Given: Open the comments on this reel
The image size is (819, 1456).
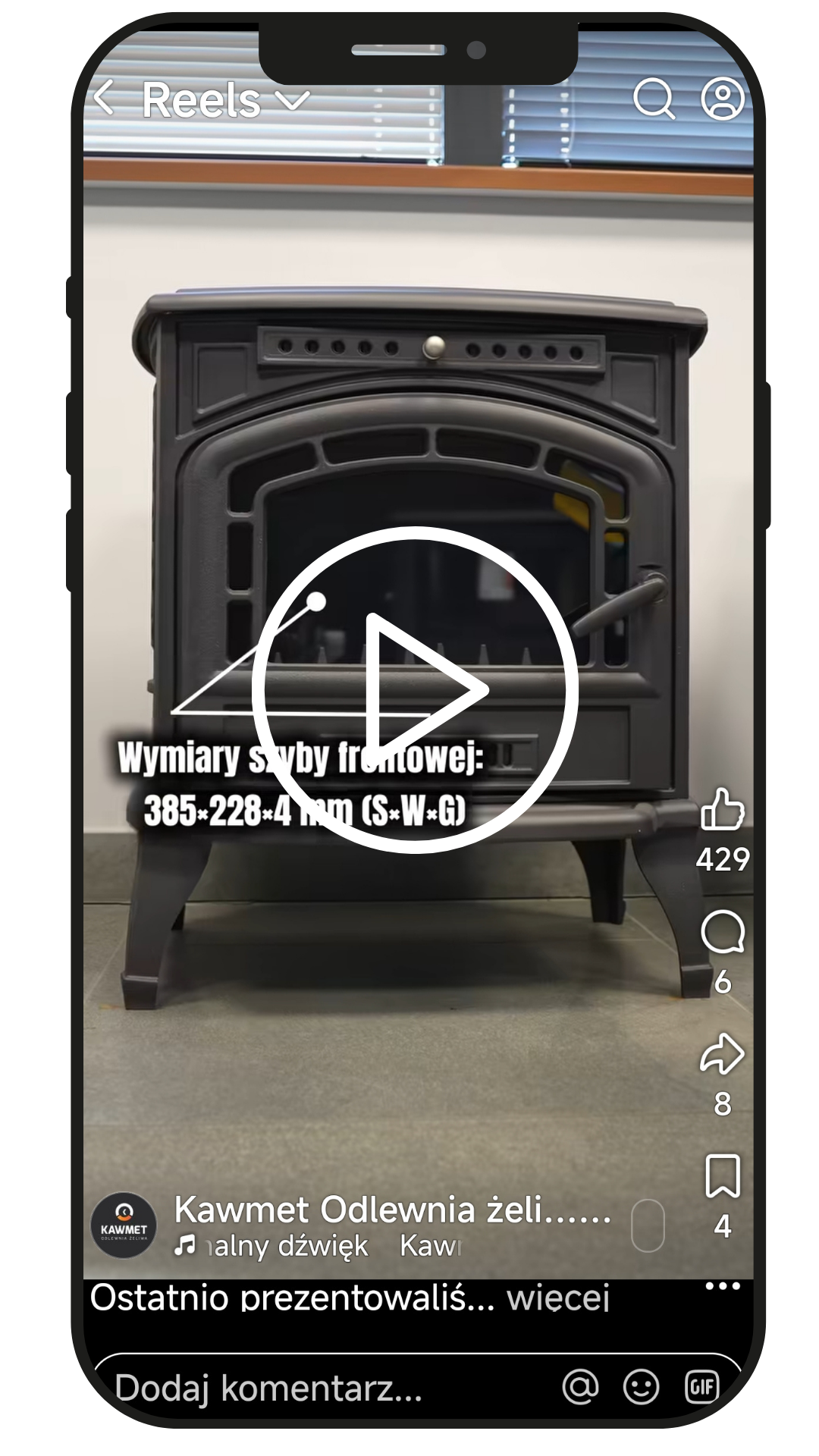Looking at the screenshot, I should [x=723, y=931].
